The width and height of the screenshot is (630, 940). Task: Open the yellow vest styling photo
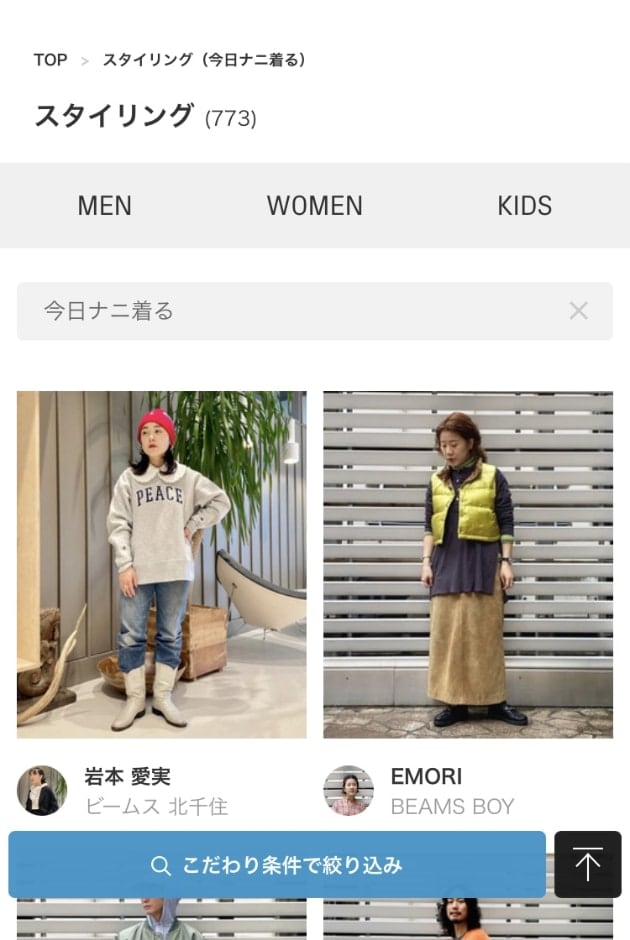(x=467, y=564)
